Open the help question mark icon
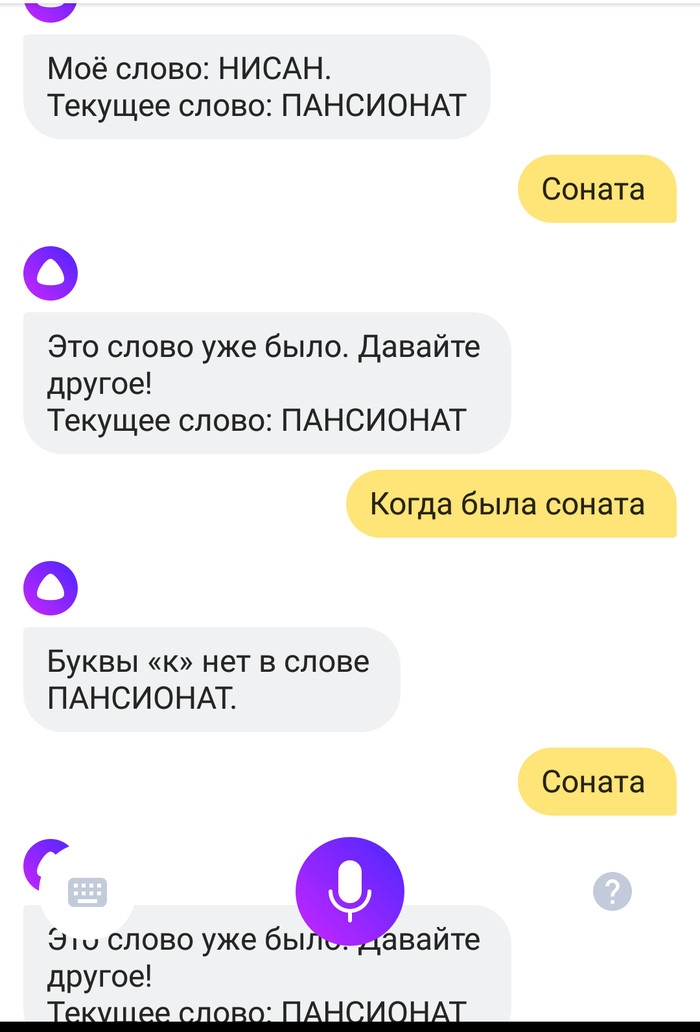Viewport: 700px width, 1032px height. point(612,890)
